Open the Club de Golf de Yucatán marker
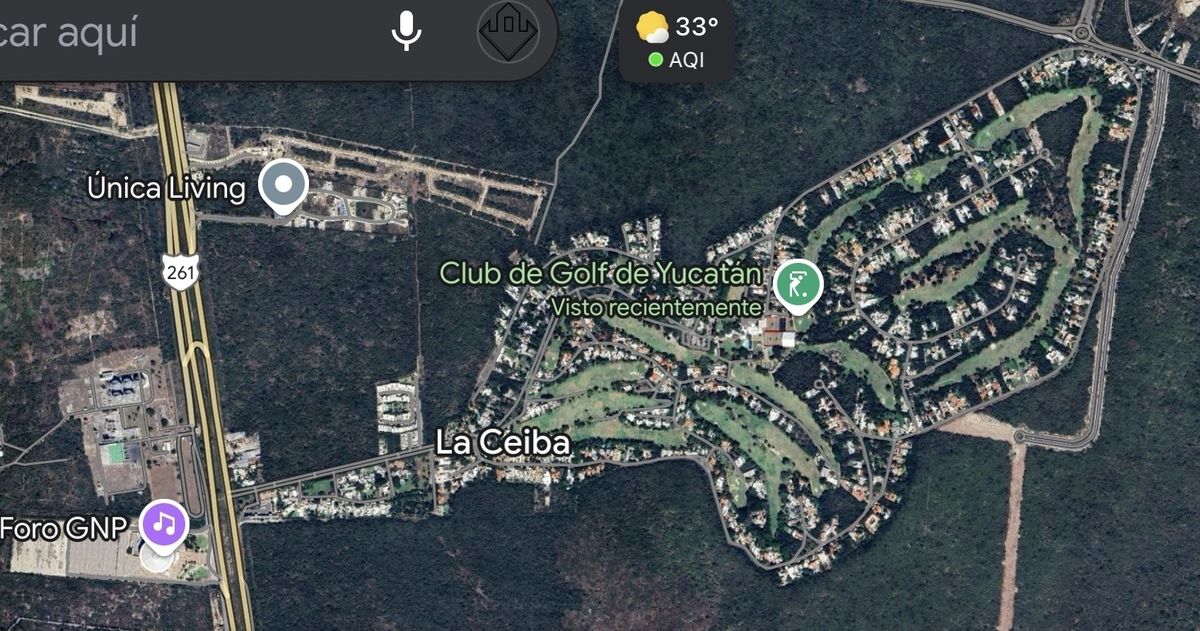The height and width of the screenshot is (631, 1200). click(797, 286)
